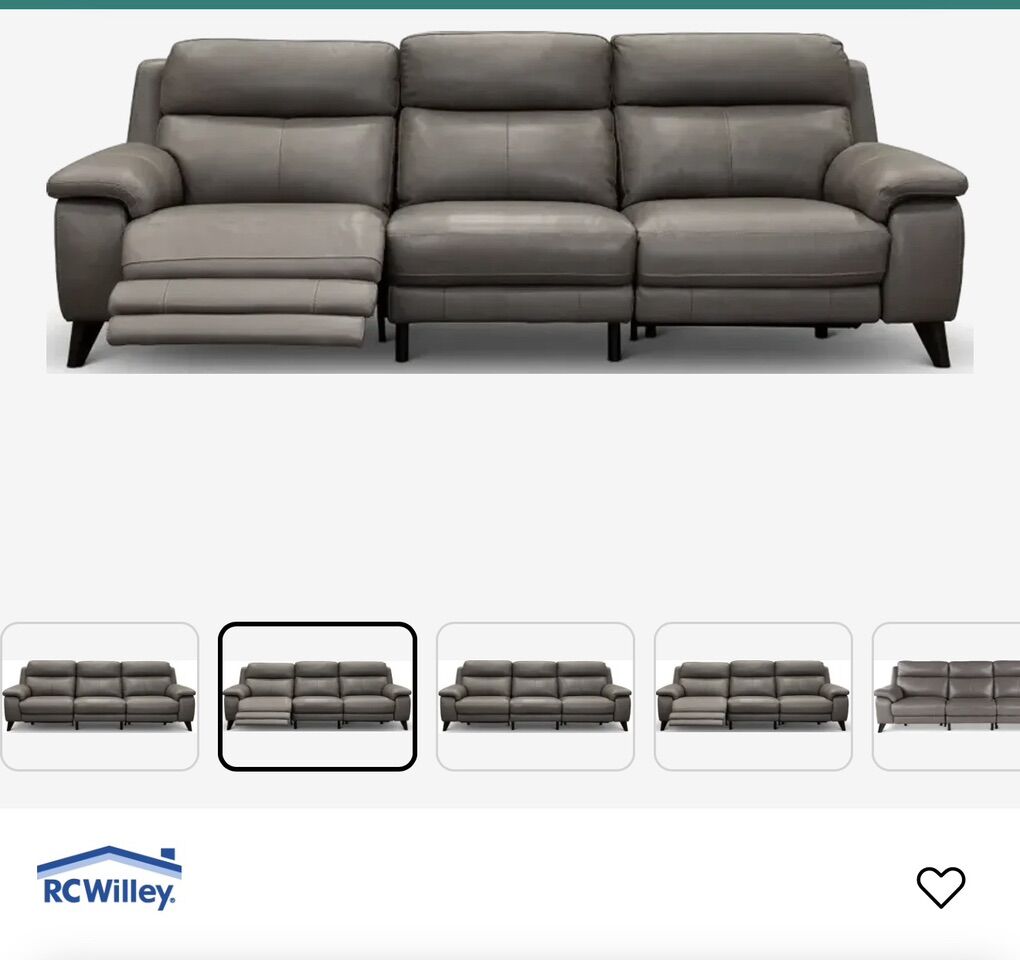Viewport: 1020px width, 960px height.
Task: Show the fourth sofa thumbnail
Action: pyautogui.click(x=753, y=696)
